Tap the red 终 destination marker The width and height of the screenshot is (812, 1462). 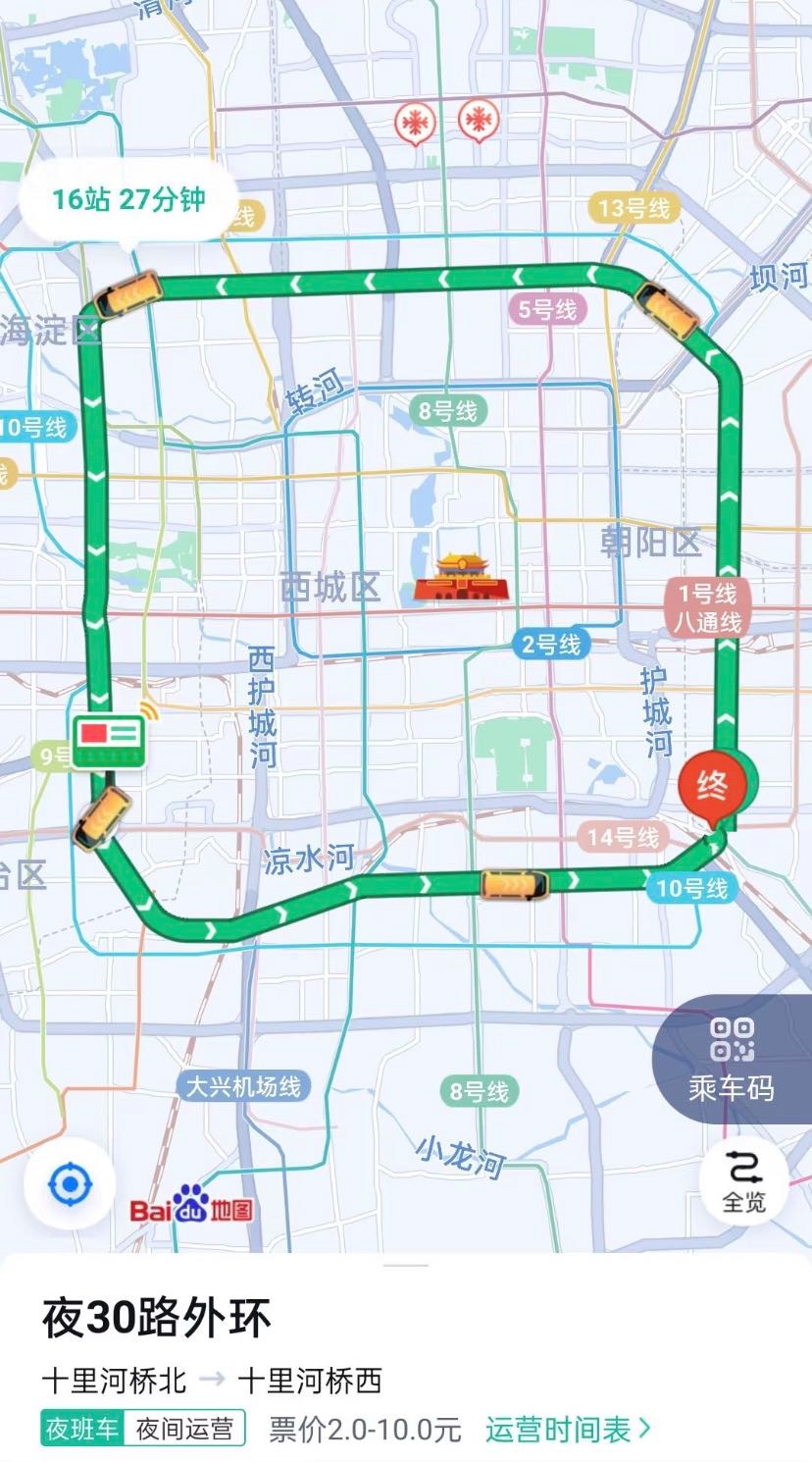pyautogui.click(x=712, y=788)
